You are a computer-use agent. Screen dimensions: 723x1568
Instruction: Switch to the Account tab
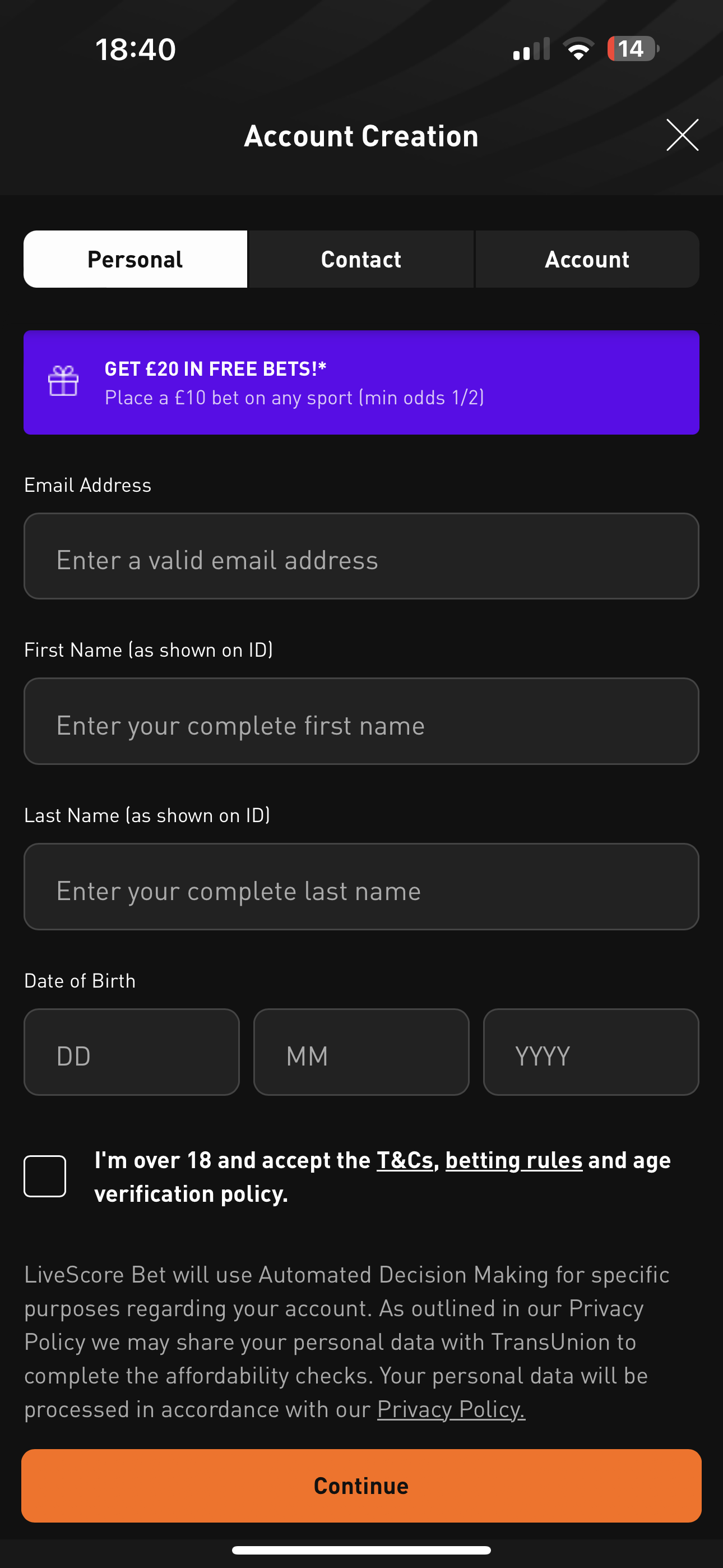click(x=586, y=259)
